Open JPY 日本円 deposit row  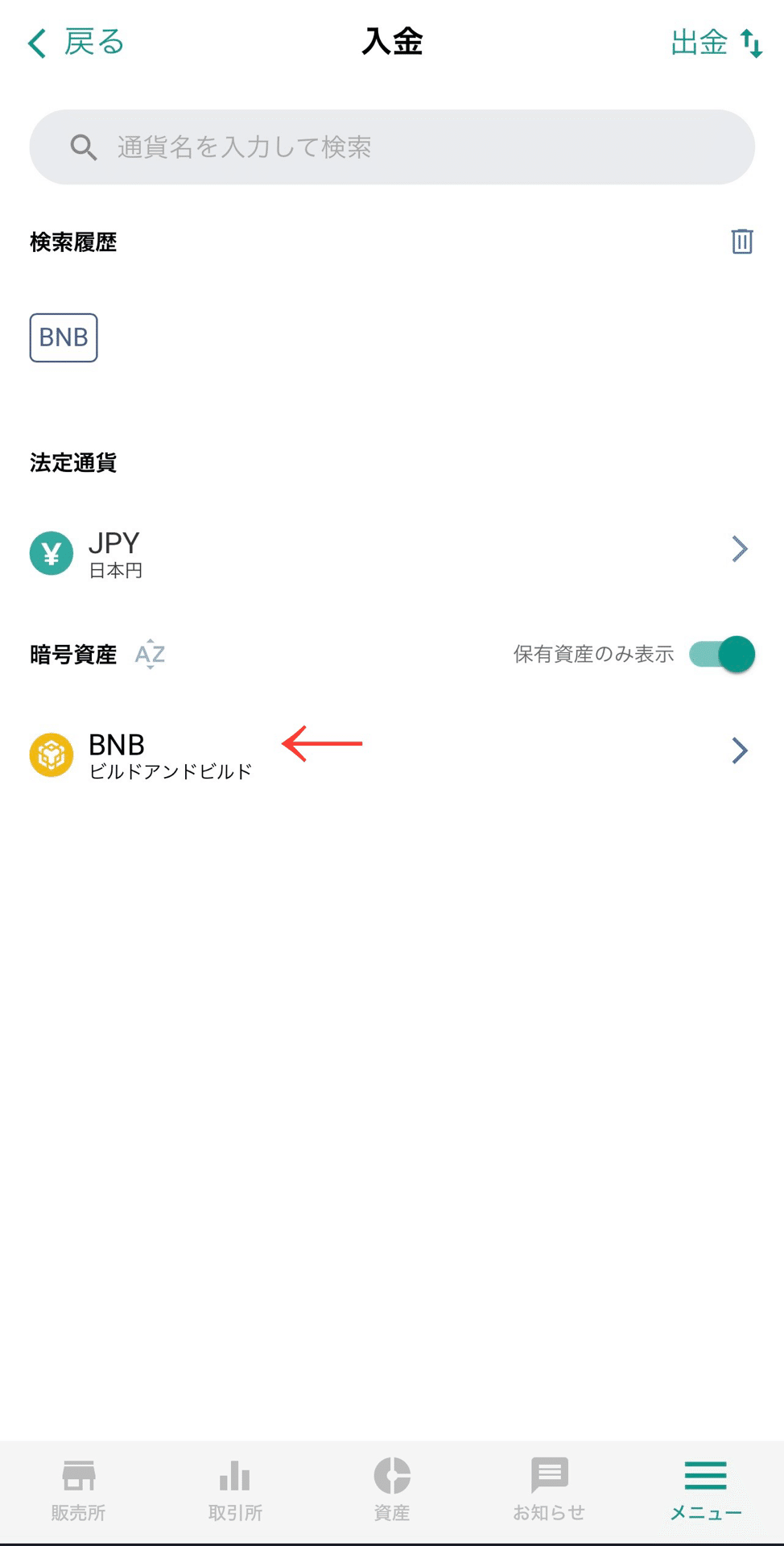(392, 552)
